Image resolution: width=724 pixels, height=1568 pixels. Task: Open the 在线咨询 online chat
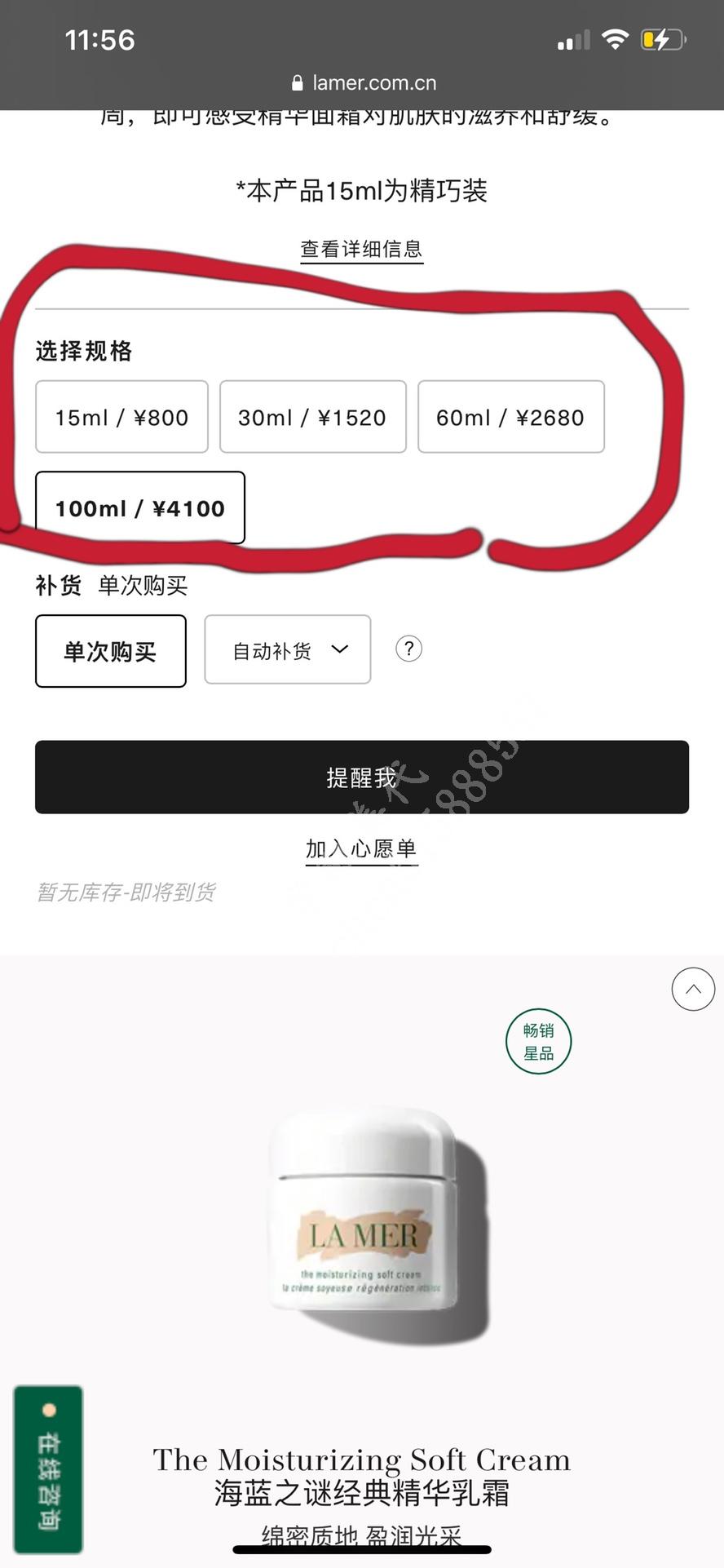pos(48,1468)
